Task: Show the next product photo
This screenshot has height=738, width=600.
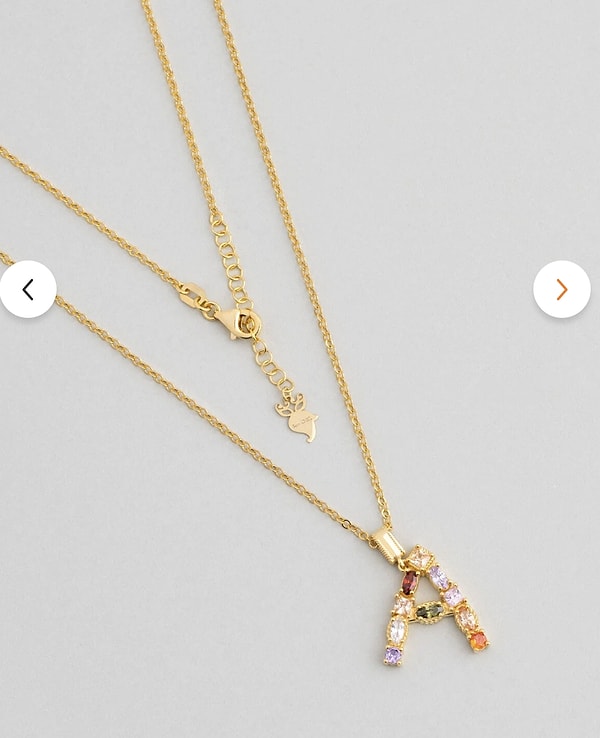Action: [561, 289]
